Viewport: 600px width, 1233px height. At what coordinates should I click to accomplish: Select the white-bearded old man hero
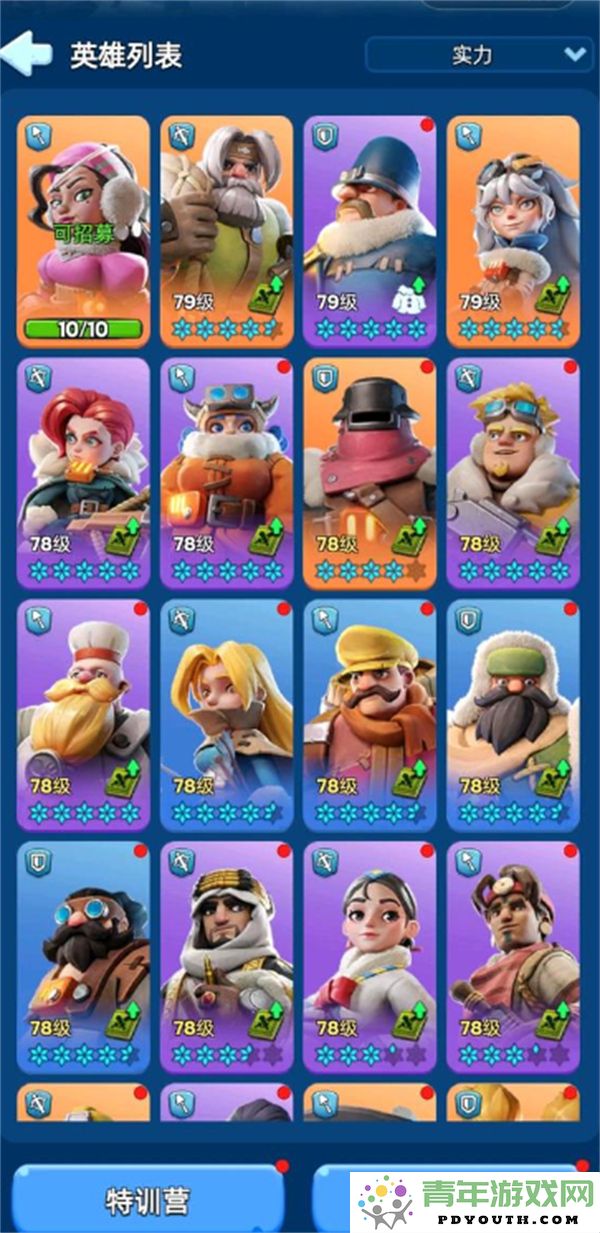point(226,231)
